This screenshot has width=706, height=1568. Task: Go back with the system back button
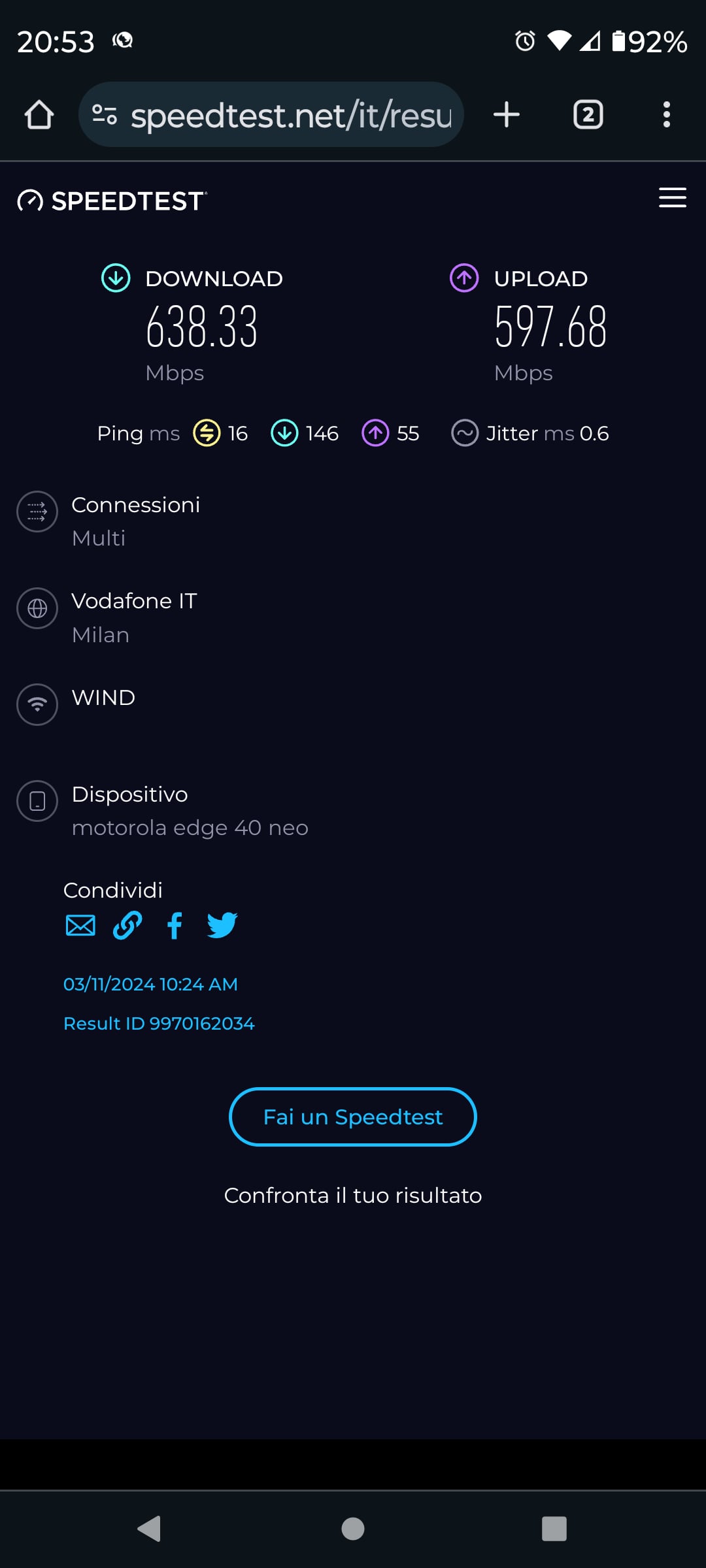pyautogui.click(x=150, y=1529)
